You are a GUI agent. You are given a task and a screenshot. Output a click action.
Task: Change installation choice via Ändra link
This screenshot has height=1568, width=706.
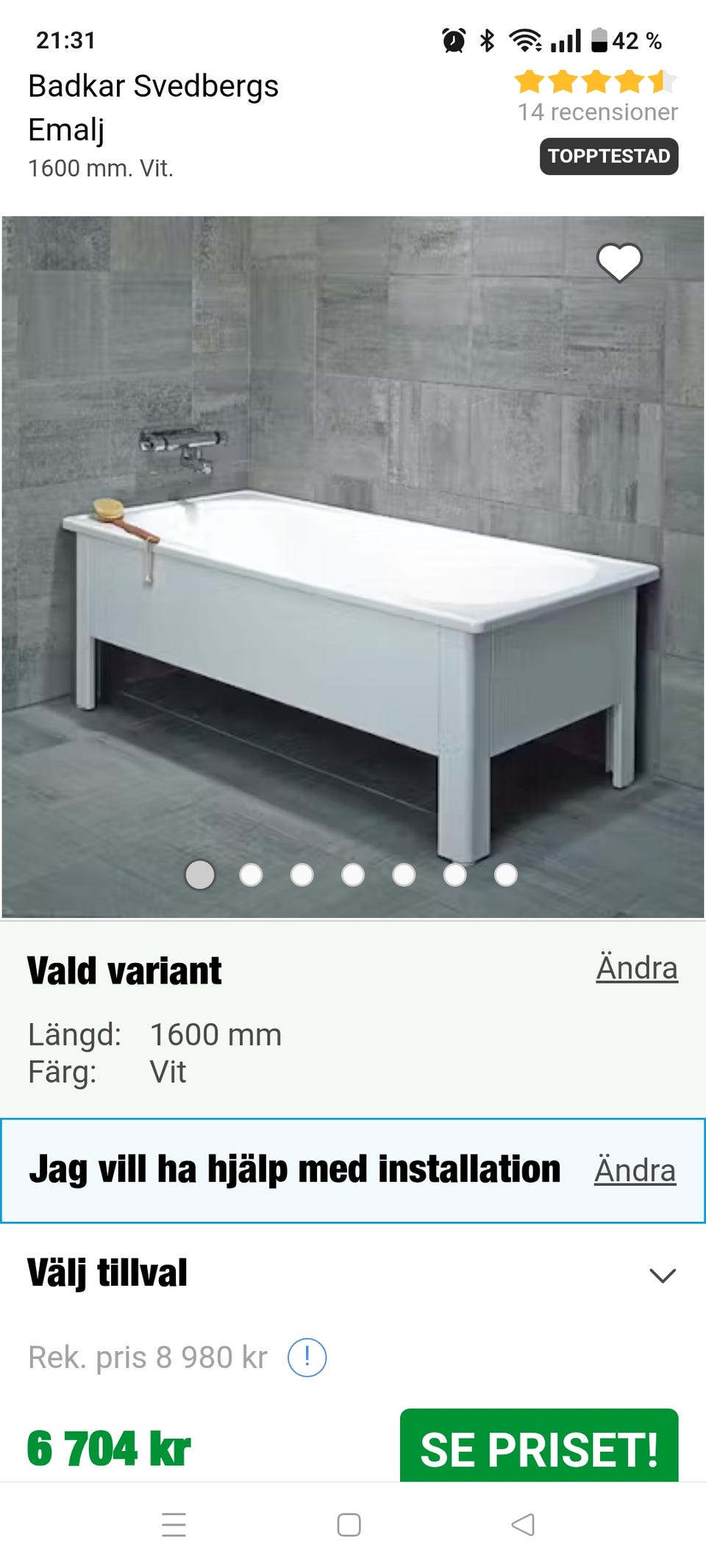635,1169
